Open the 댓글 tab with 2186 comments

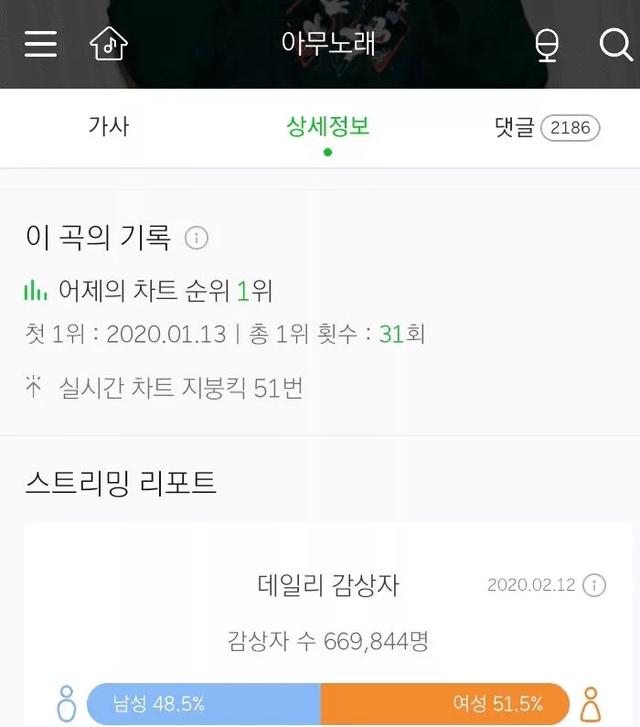546,128
